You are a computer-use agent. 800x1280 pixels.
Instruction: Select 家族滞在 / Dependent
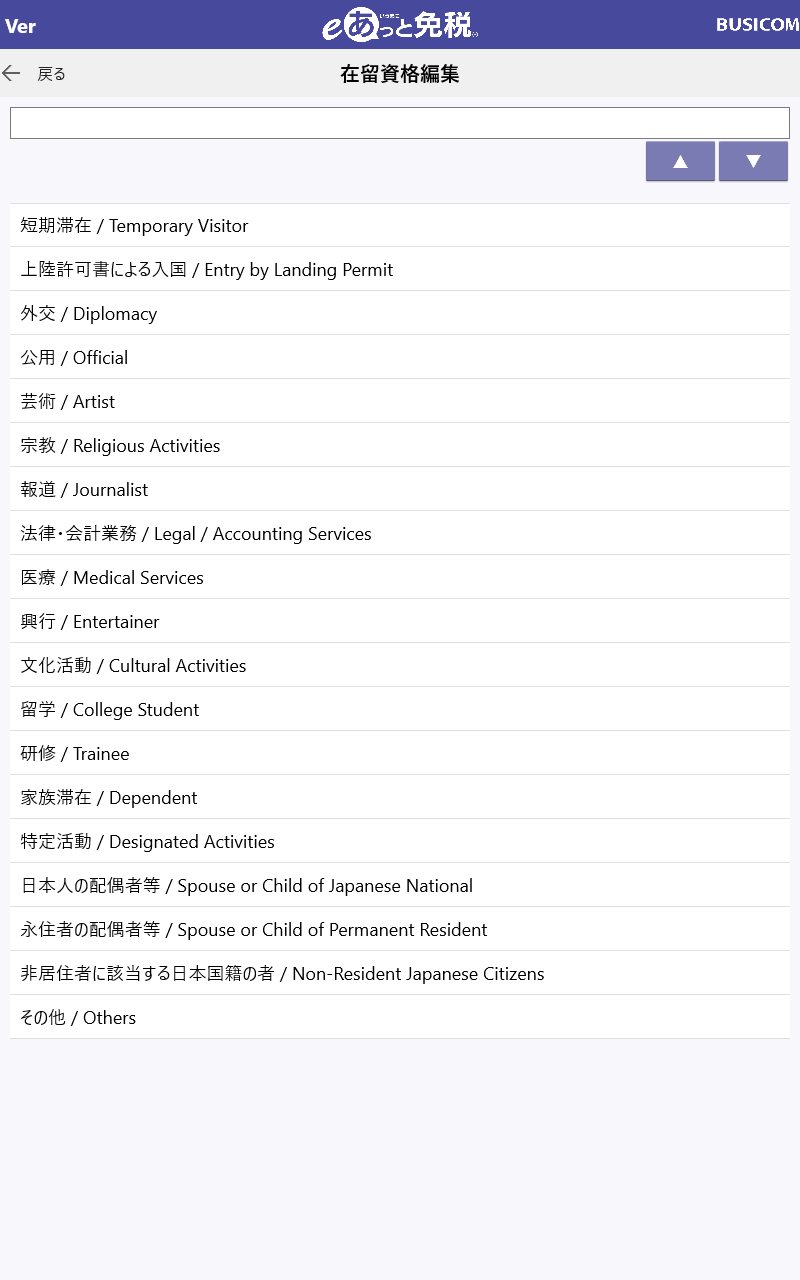tap(400, 798)
